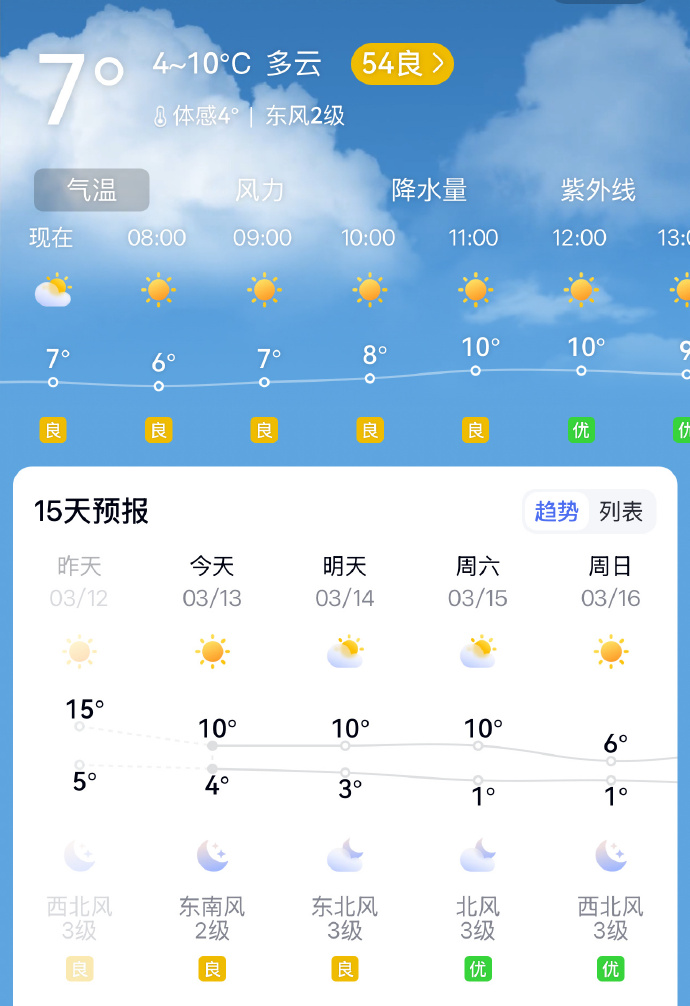This screenshot has height=1006, width=690.
Task: Switch 15-day forecast to 列表 view
Action: tap(621, 512)
